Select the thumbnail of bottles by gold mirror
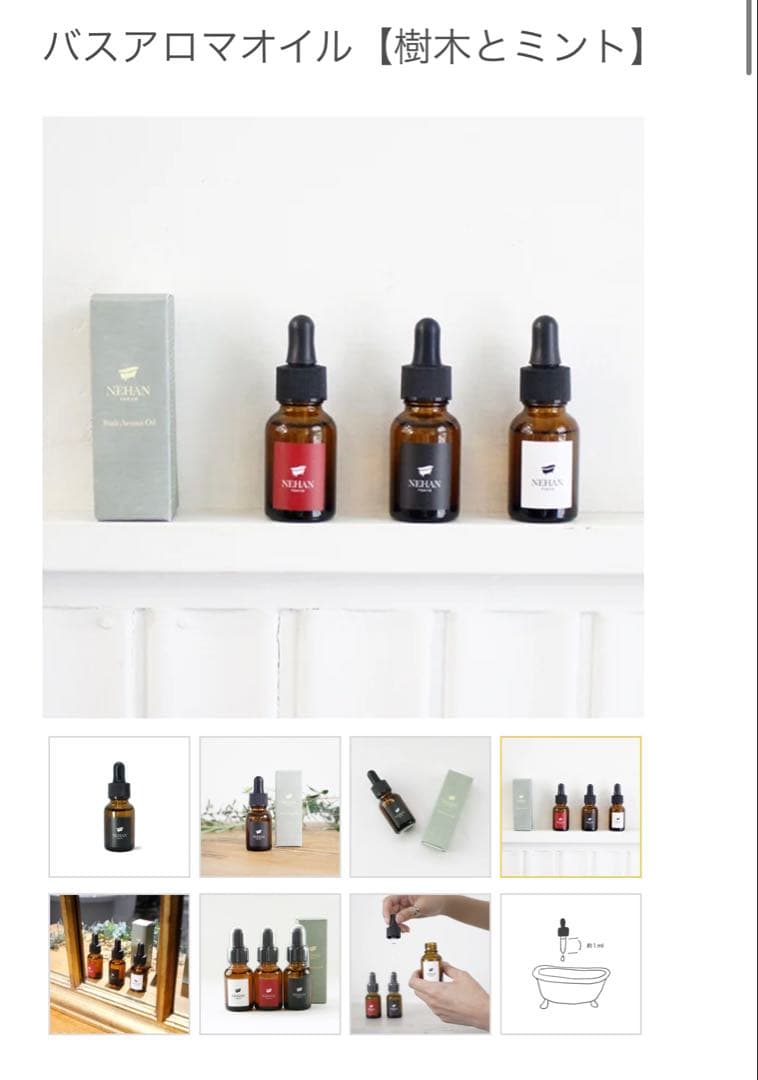 pos(119,964)
